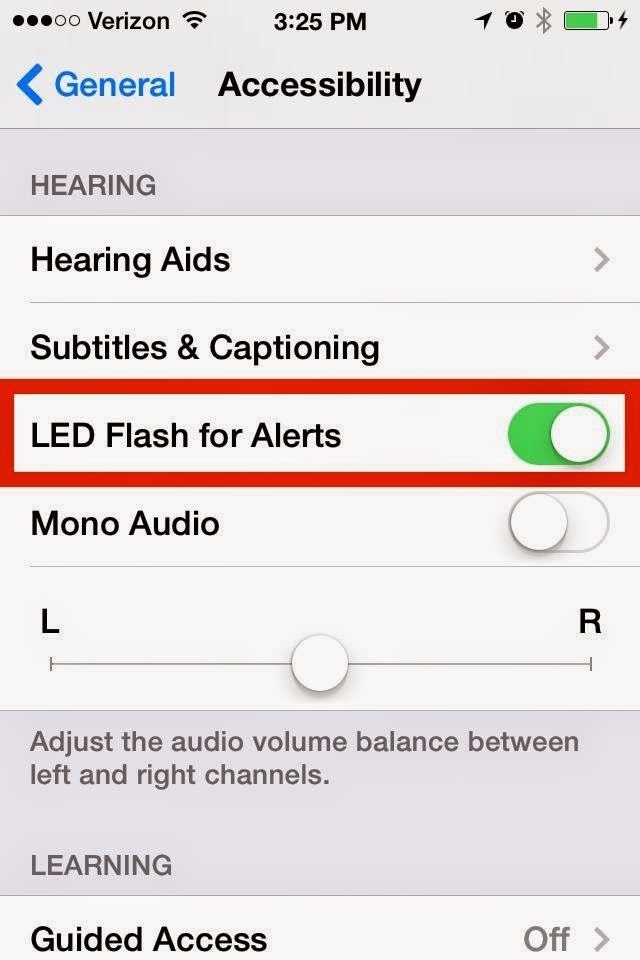Open Guided Access settings
The width and height of the screenshot is (640, 960).
tap(320, 938)
